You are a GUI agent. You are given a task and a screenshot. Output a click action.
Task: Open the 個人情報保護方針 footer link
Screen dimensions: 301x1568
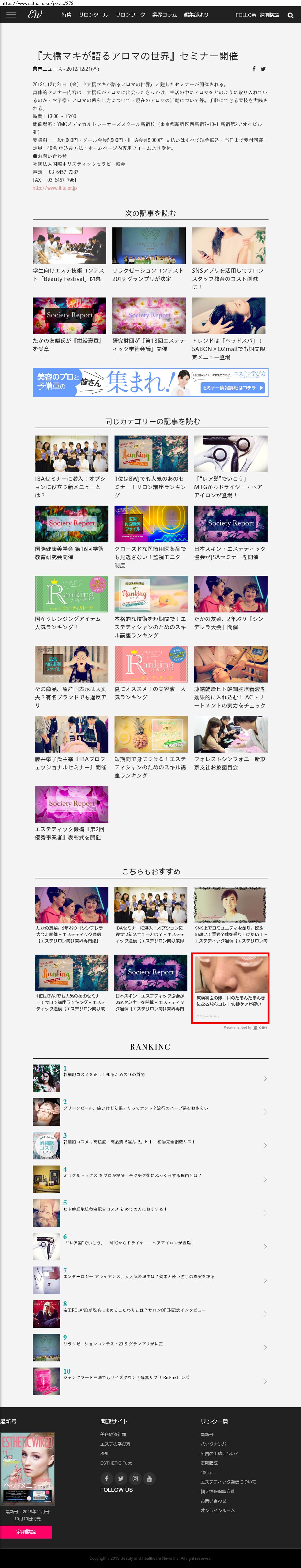coord(217,1491)
